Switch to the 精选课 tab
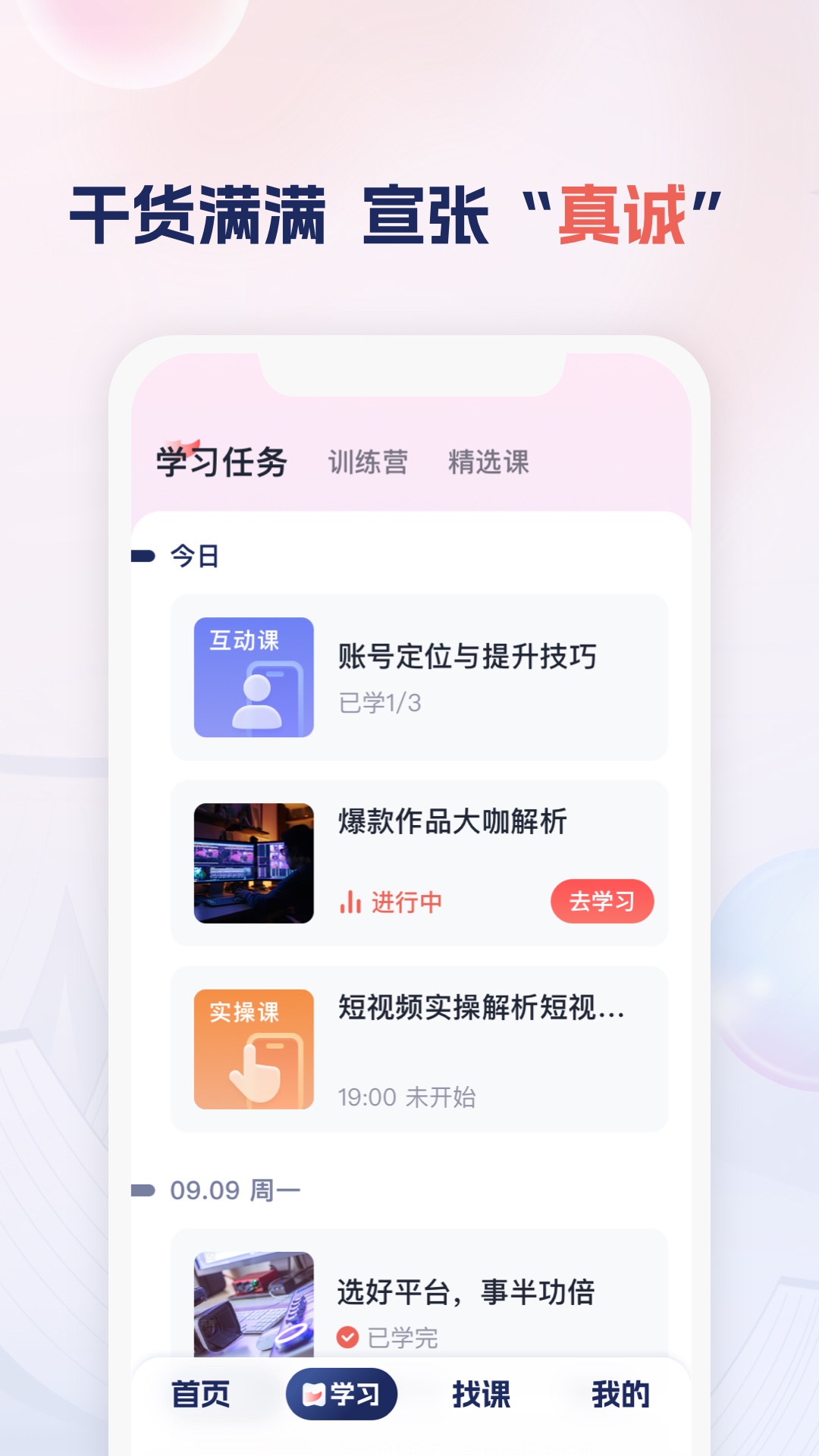Screen dimensions: 819x1456 pos(489,460)
